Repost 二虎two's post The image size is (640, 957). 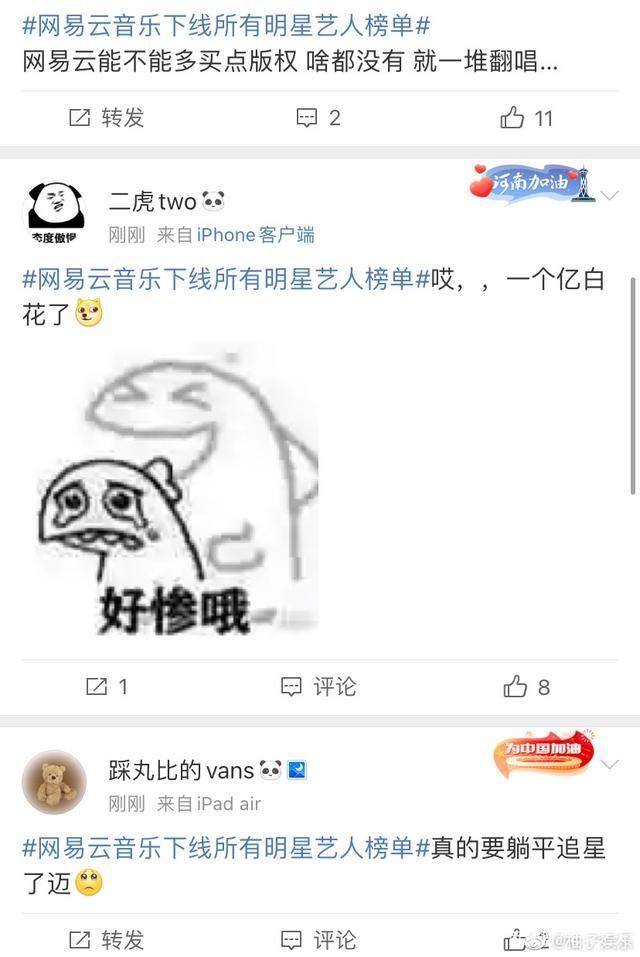click(x=107, y=687)
